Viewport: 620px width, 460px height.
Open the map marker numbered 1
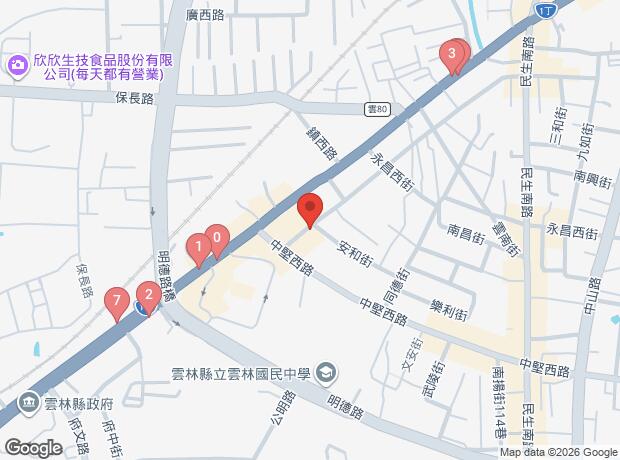click(199, 245)
